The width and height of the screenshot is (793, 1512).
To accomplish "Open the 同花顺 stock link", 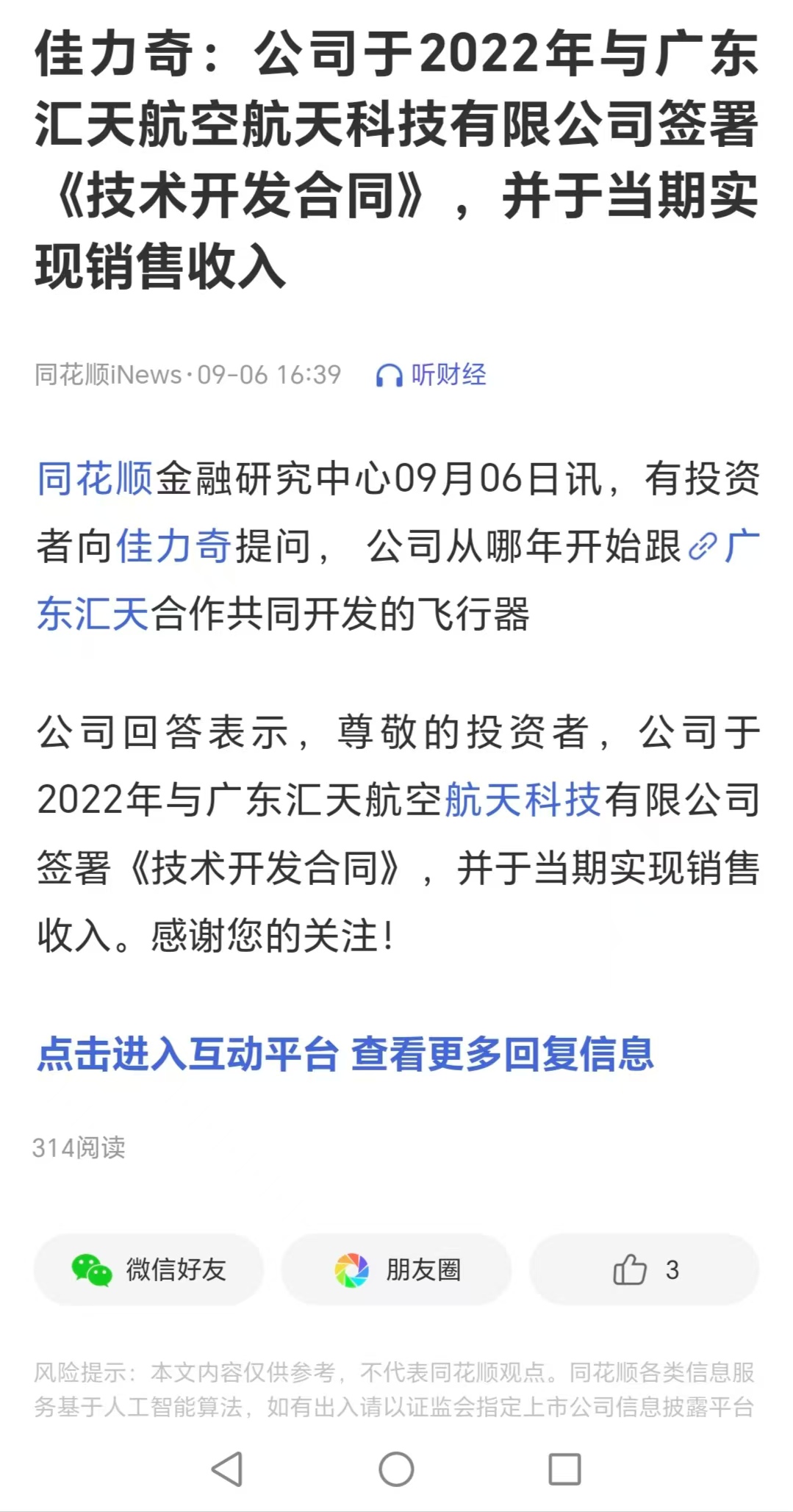I will coord(95,479).
